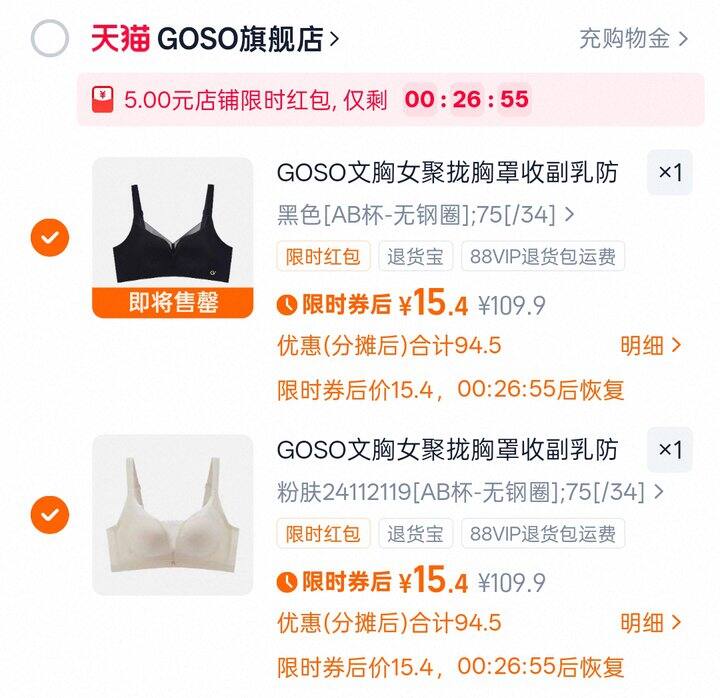The height and width of the screenshot is (698, 720).
Task: Uncheck the 粉肤24112119 bra item
Action: [x=50, y=515]
